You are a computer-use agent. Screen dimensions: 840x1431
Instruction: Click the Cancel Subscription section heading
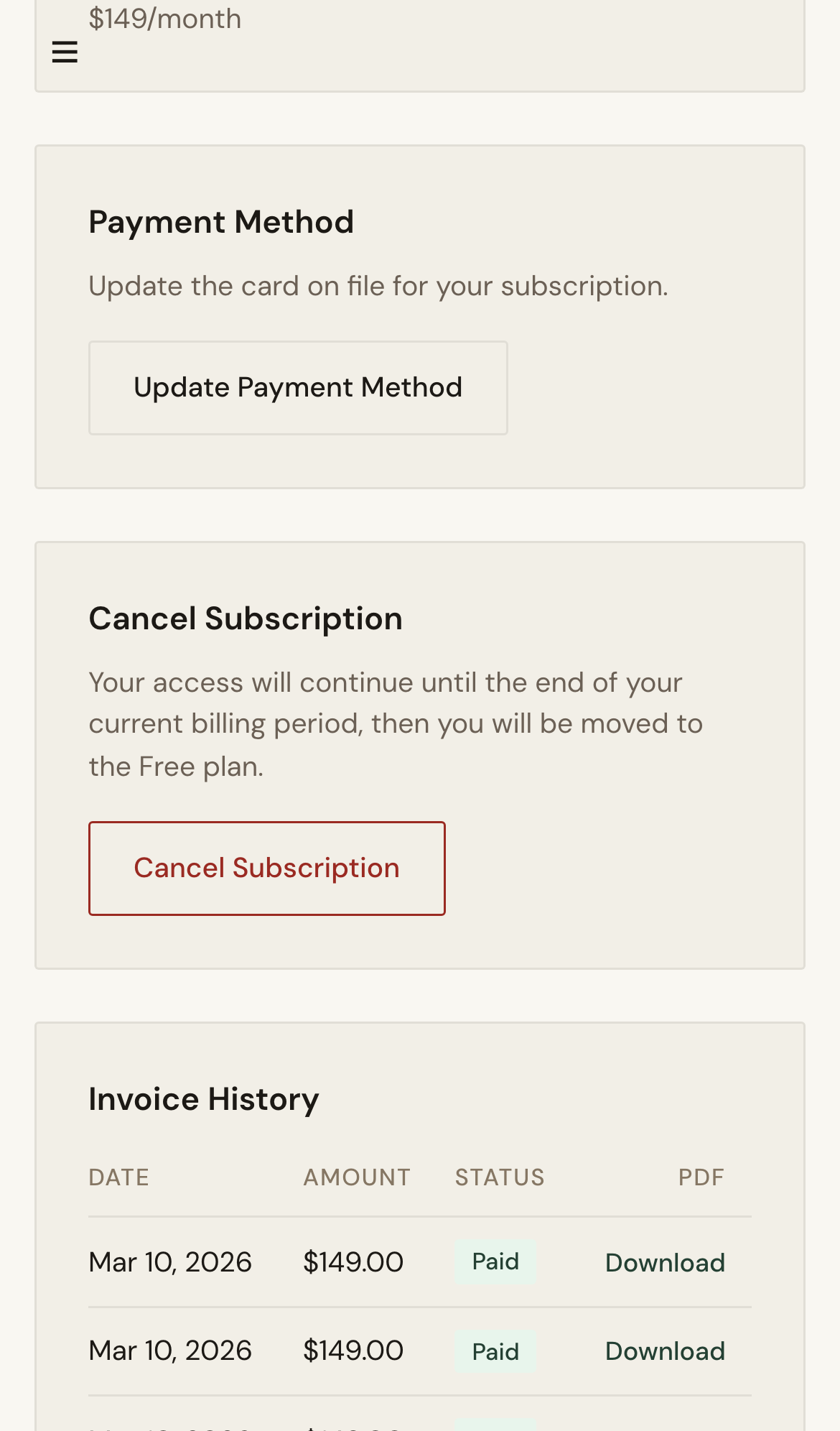(245, 618)
